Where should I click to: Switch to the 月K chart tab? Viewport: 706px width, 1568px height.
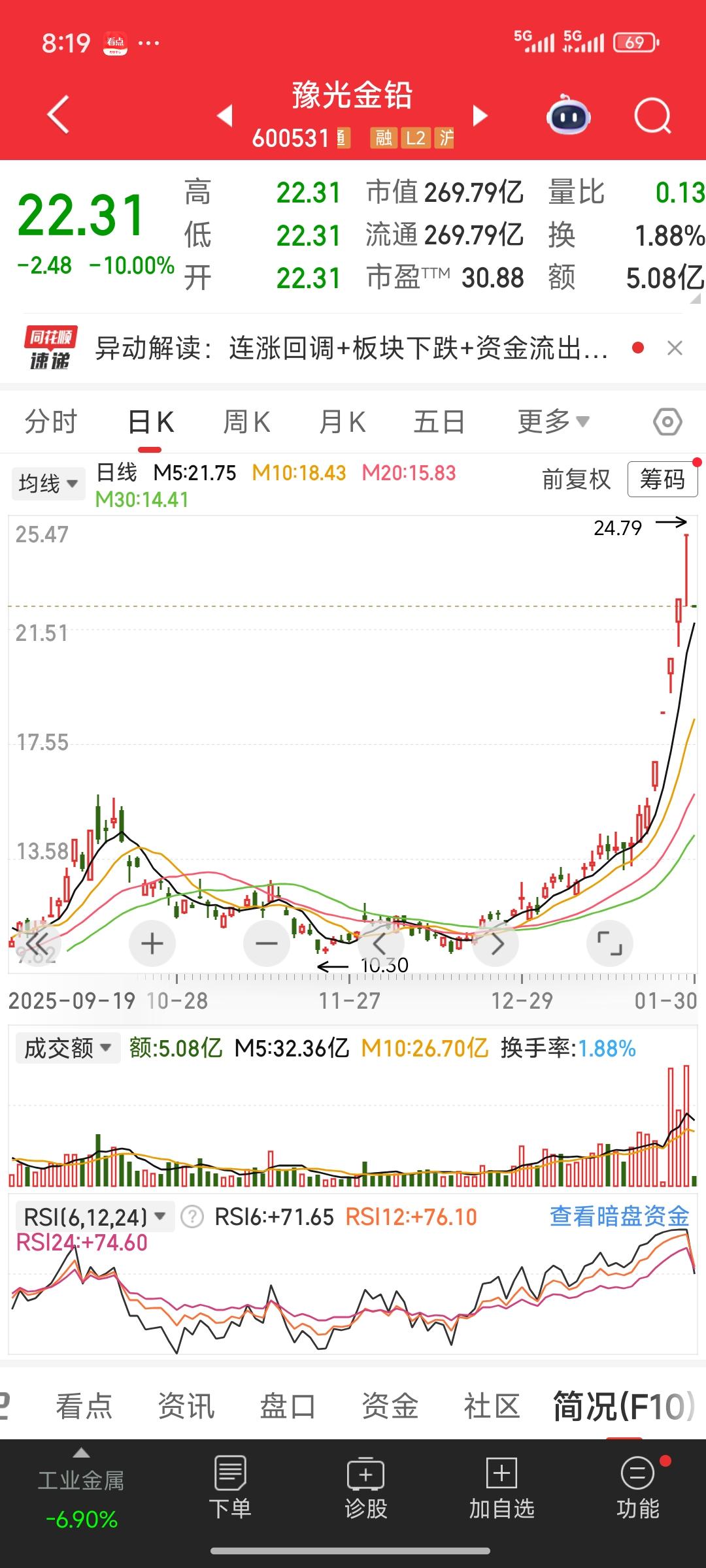342,422
